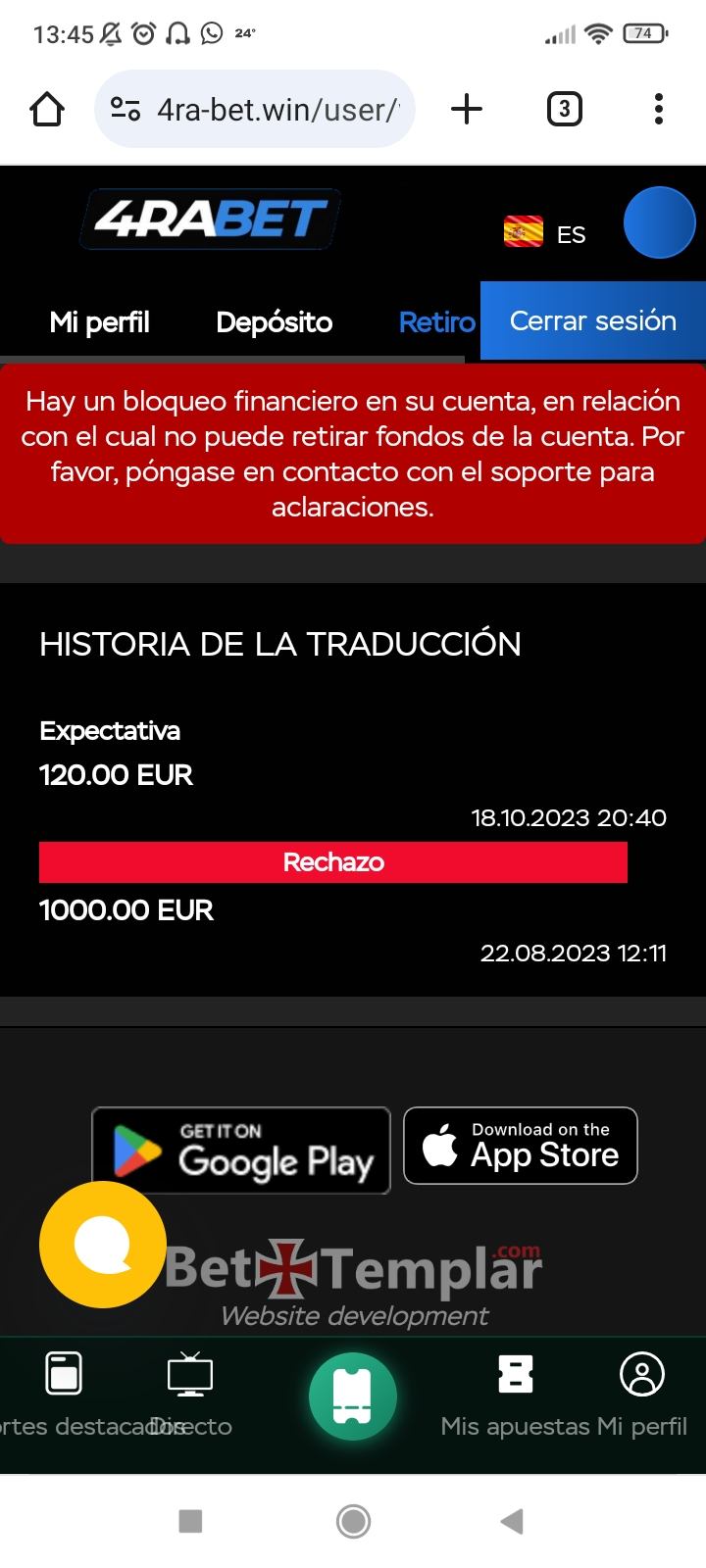Go to Mis apuestas
The height and width of the screenshot is (1568, 706).
pyautogui.click(x=516, y=1392)
